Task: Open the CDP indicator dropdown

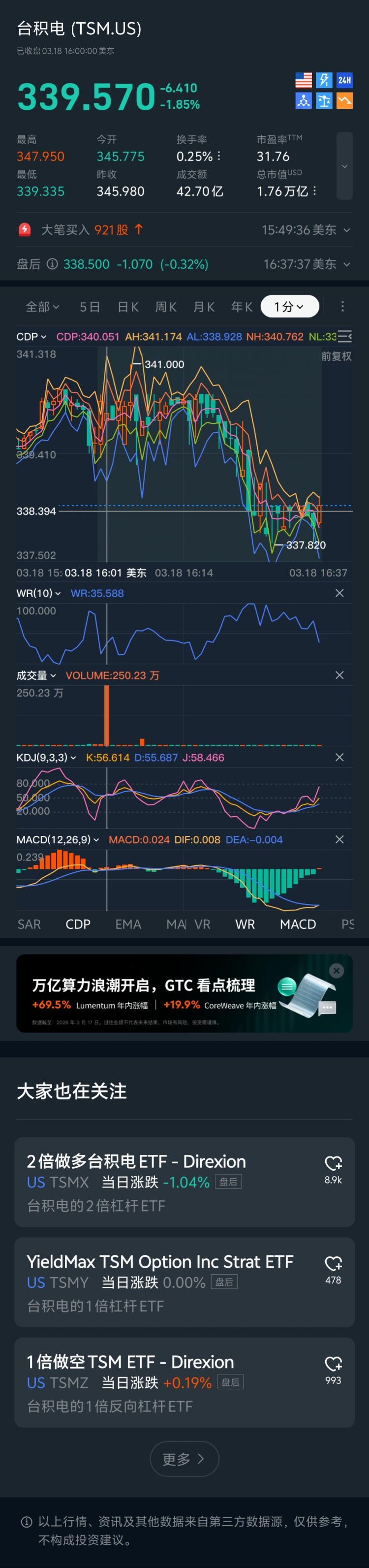Action: pos(31,337)
